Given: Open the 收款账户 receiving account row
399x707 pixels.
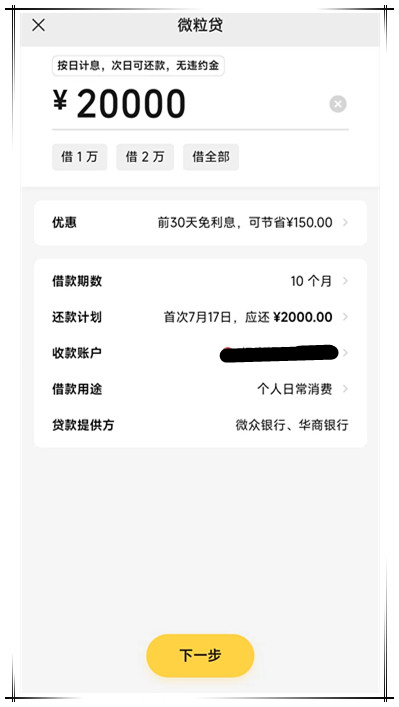Looking at the screenshot, I should click(200, 353).
